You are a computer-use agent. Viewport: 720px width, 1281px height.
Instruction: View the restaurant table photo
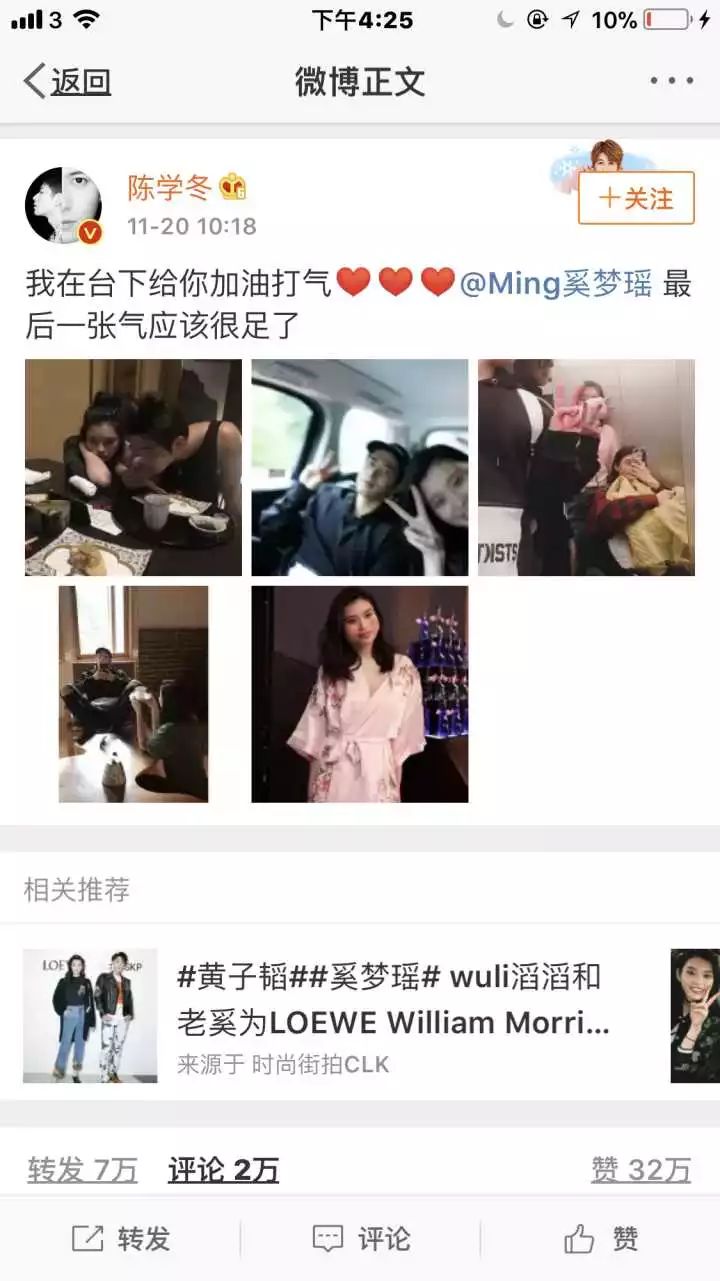(x=133, y=468)
